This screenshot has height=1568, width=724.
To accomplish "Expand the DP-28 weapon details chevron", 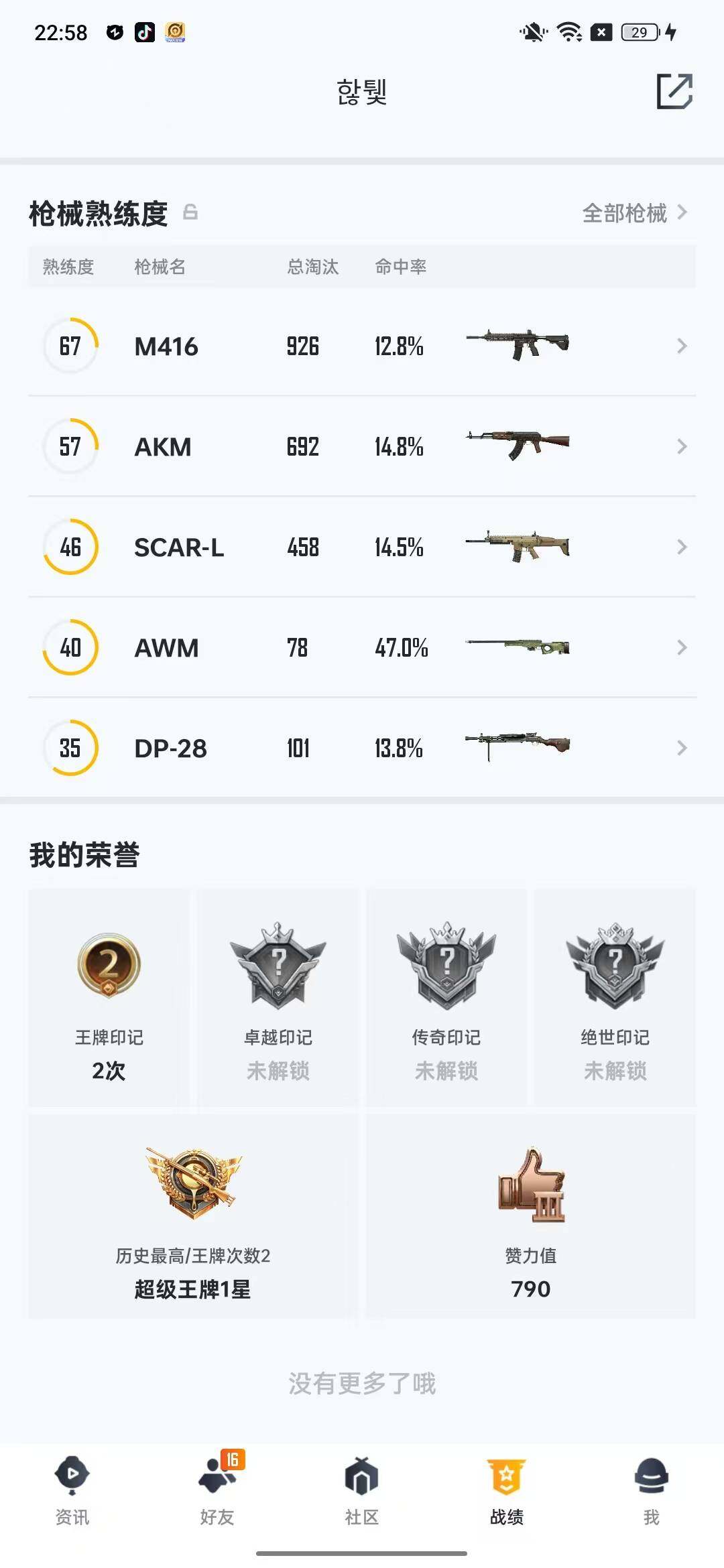I will point(682,748).
